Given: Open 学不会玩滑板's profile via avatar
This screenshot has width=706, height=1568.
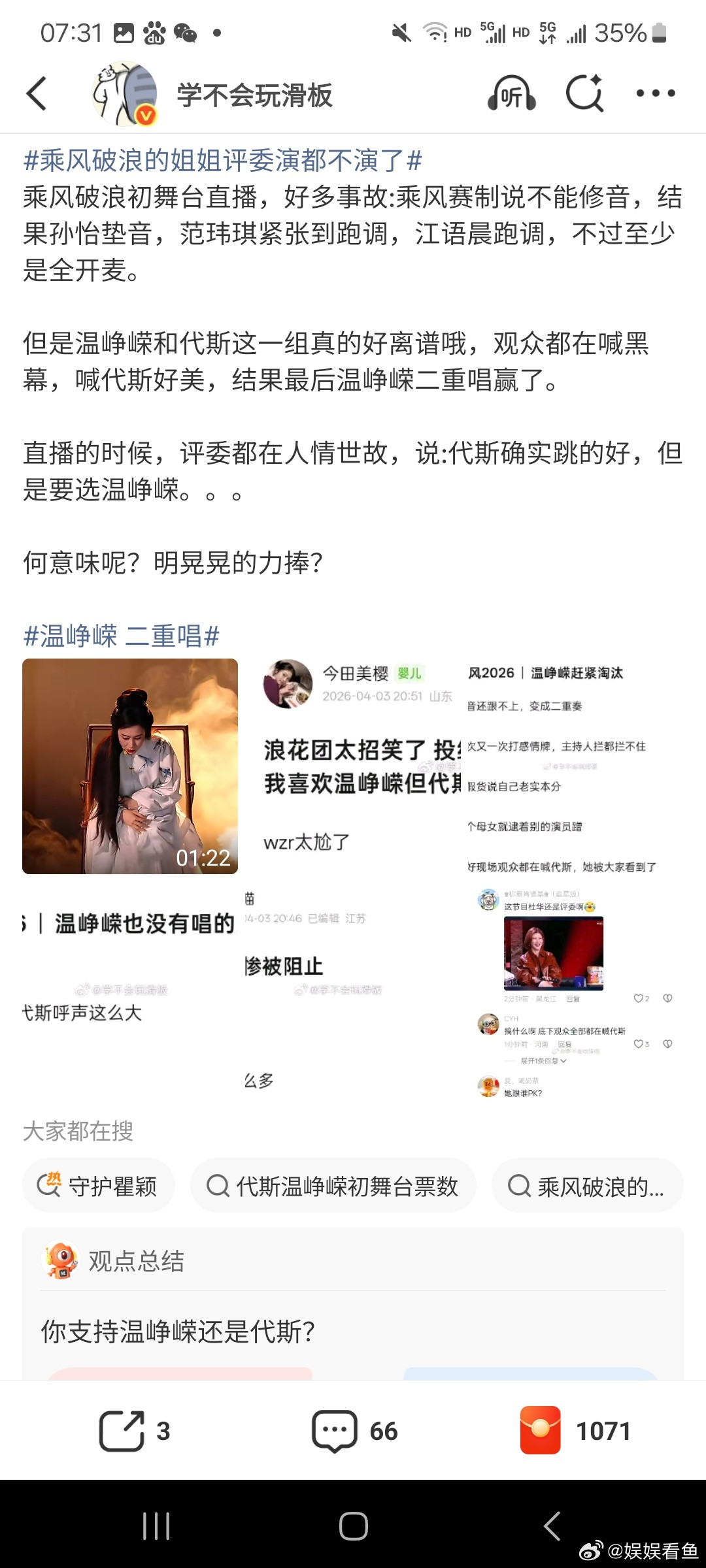Looking at the screenshot, I should click(x=124, y=93).
